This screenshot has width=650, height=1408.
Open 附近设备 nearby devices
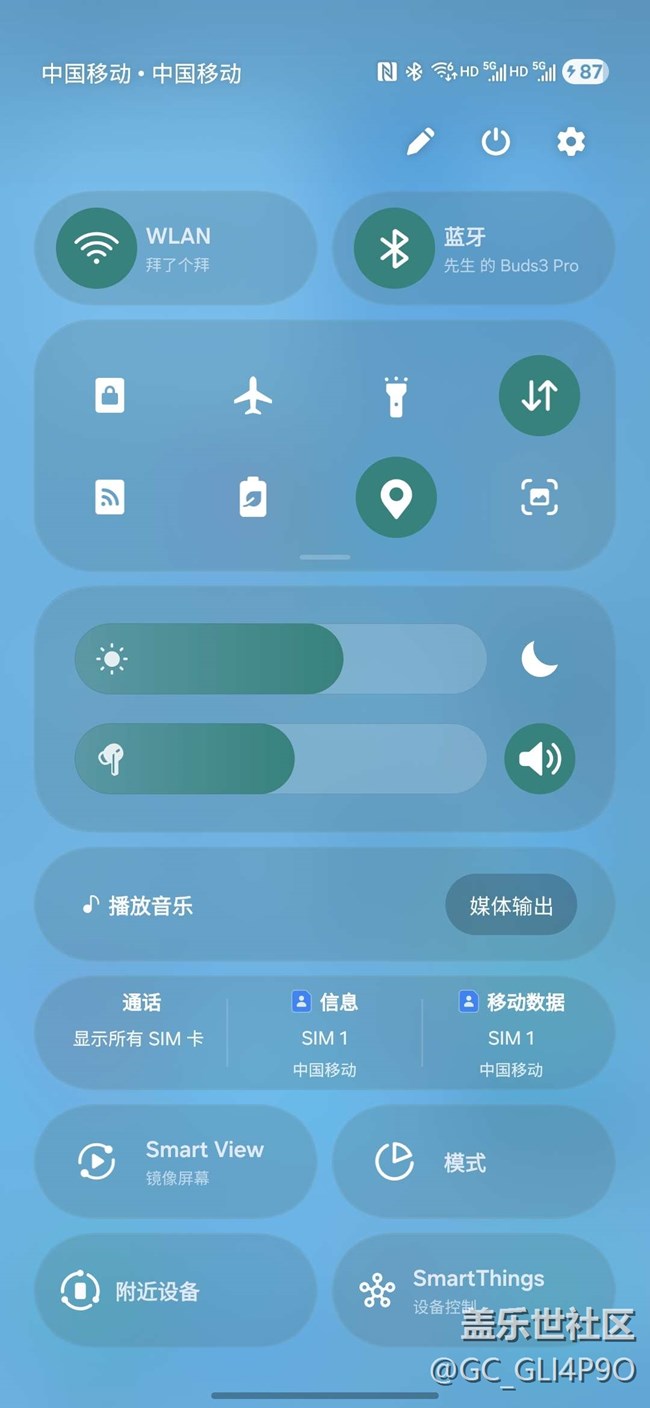pyautogui.click(x=175, y=1290)
